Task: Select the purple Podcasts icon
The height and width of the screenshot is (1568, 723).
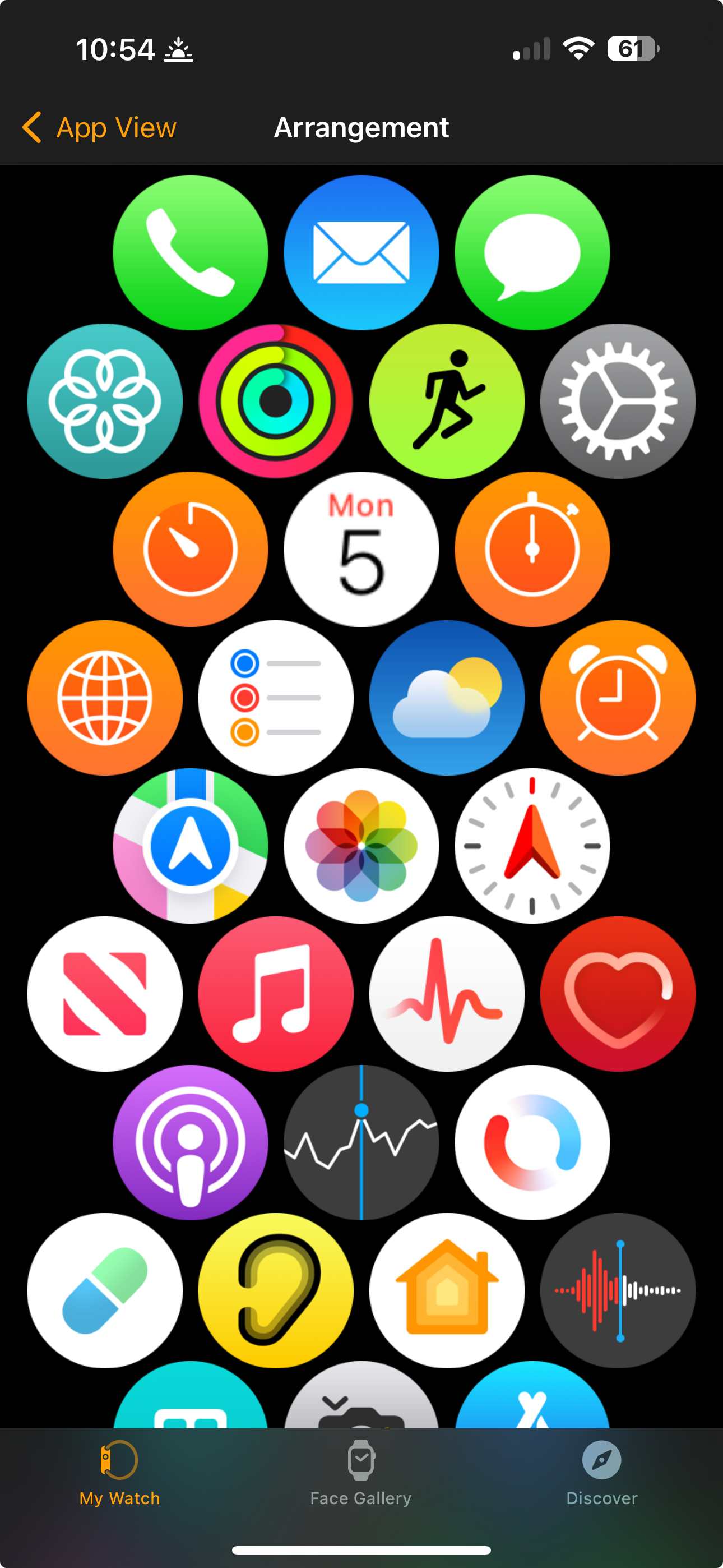Action: (191, 1142)
